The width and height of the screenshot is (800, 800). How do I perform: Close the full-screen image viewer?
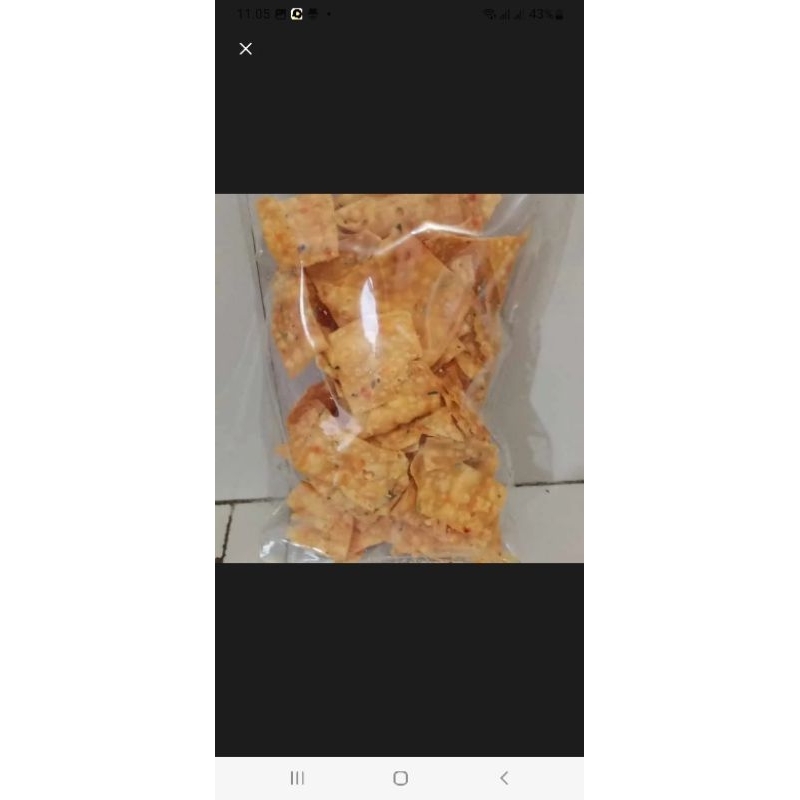[x=246, y=49]
